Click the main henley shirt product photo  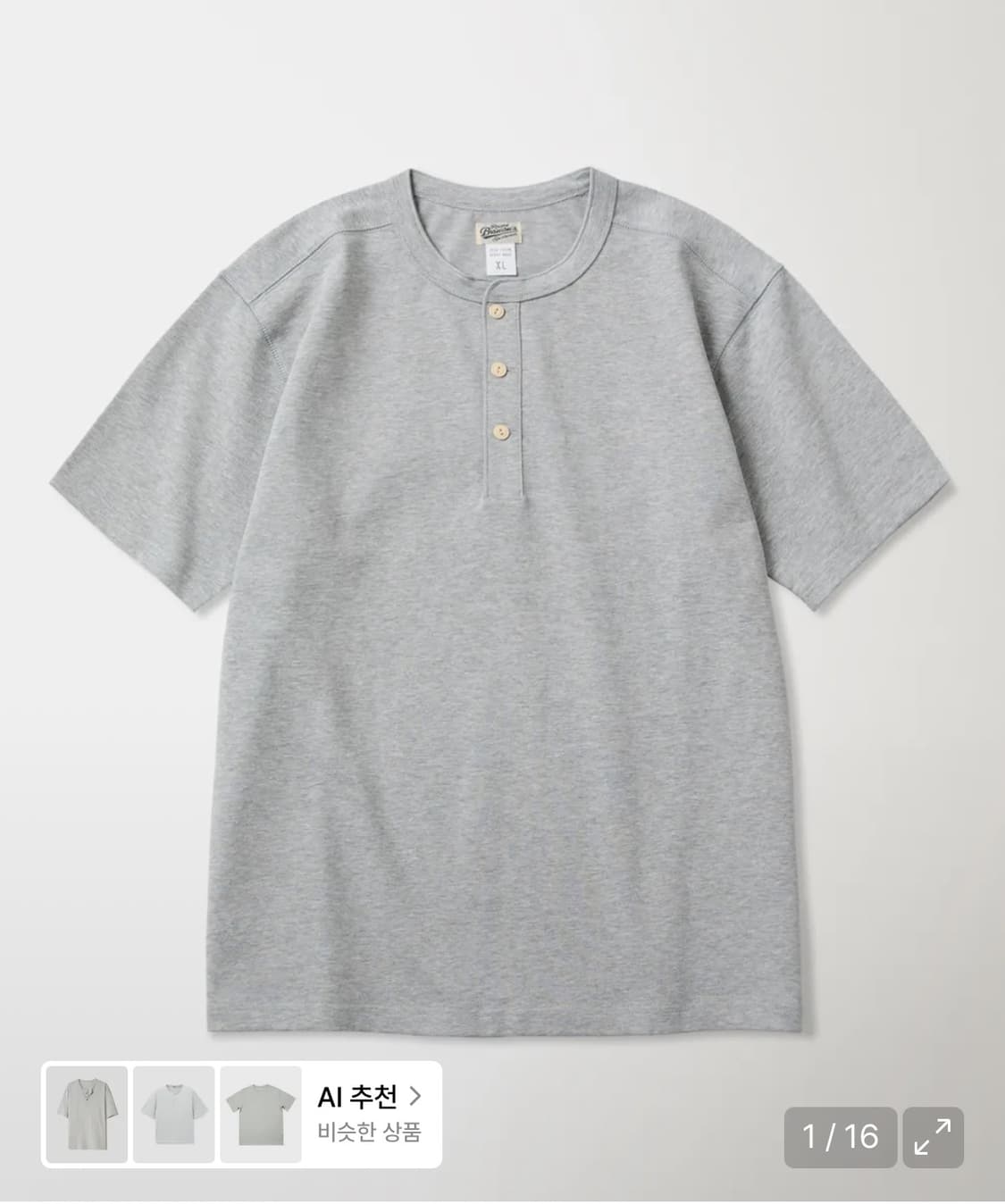(502, 581)
